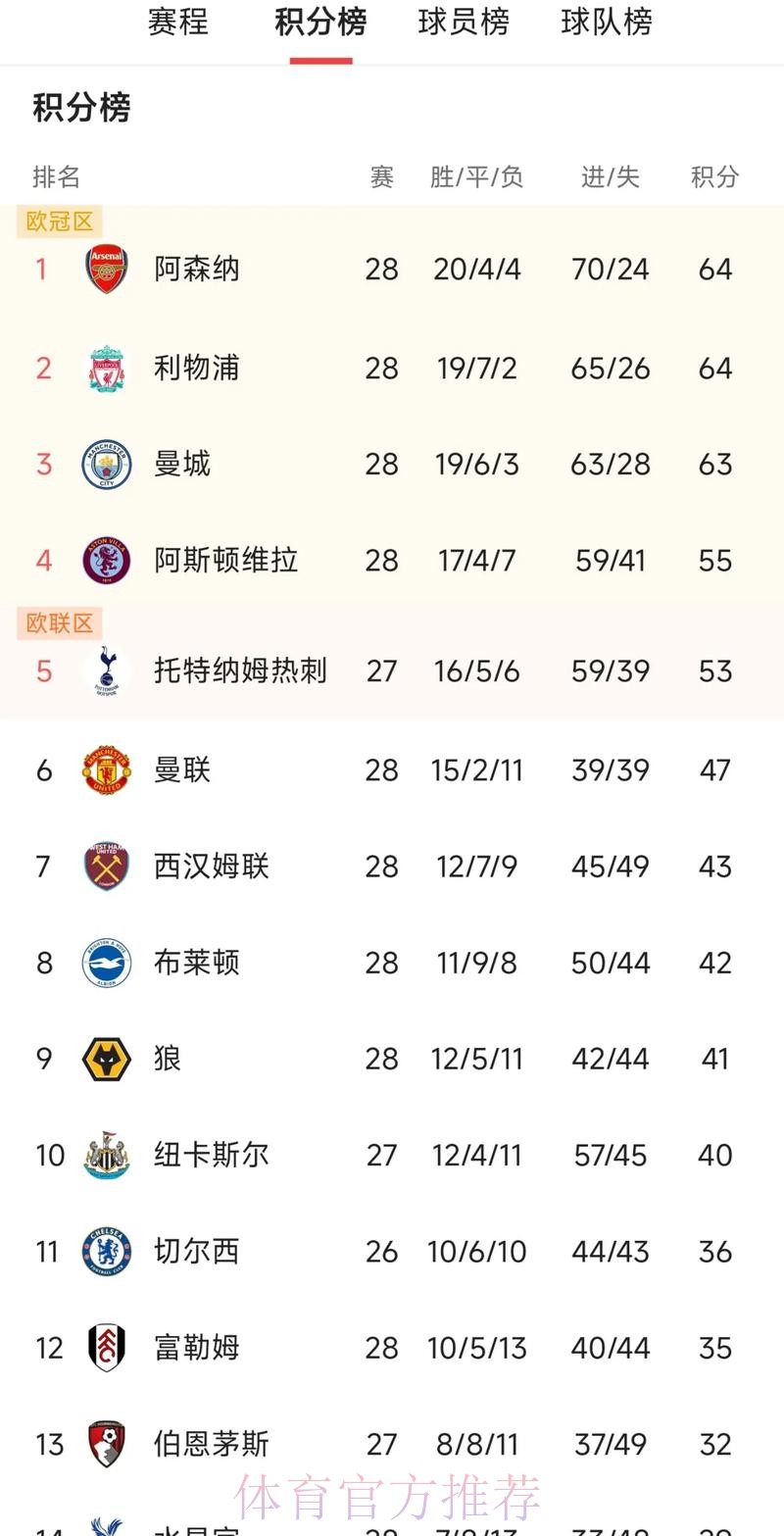Screen dimensions: 784x1536
Task: Select the 欧冠区 zone label
Action: [x=59, y=222]
